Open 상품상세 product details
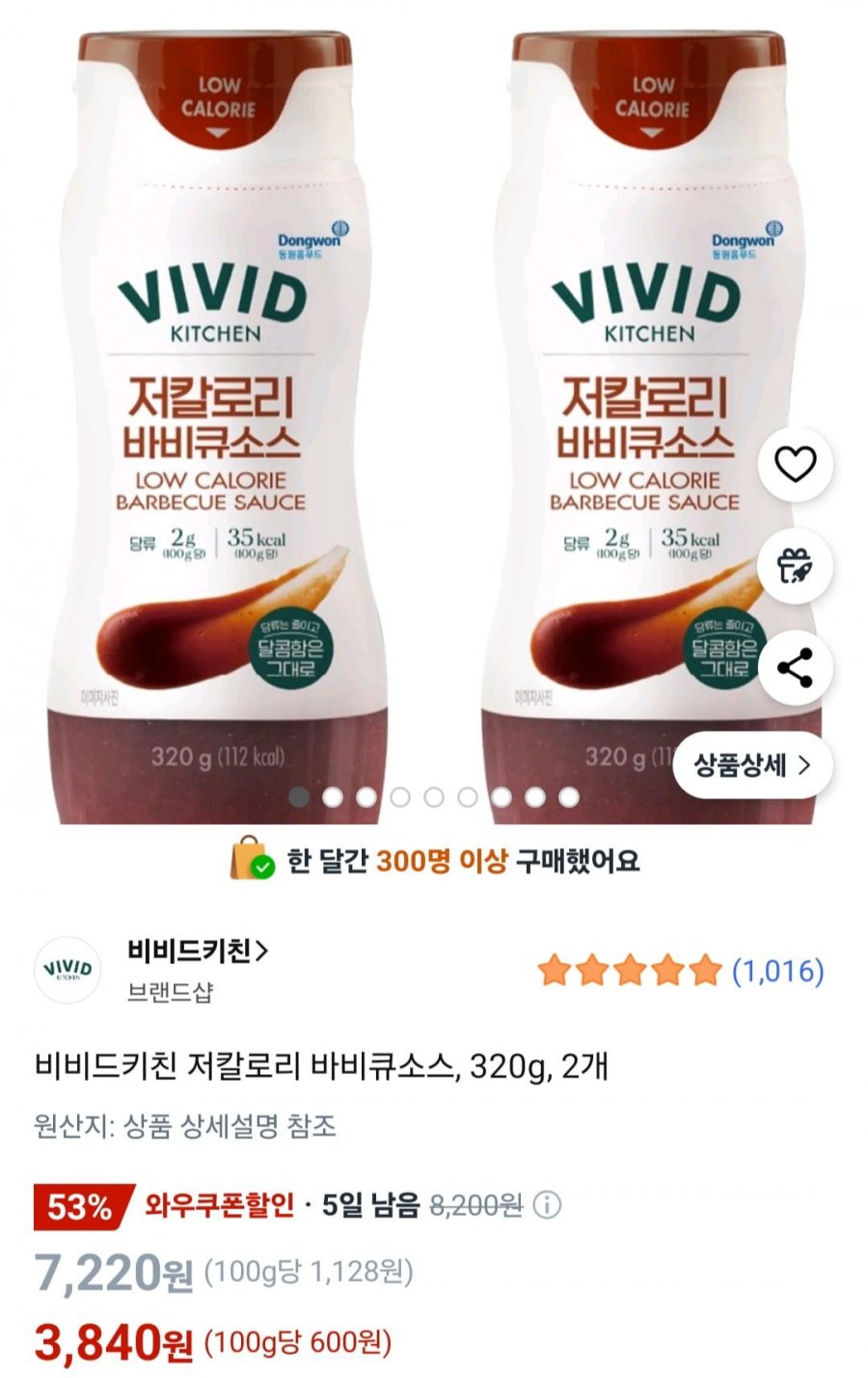Viewport: 868px width, 1378px height. pyautogui.click(x=752, y=765)
